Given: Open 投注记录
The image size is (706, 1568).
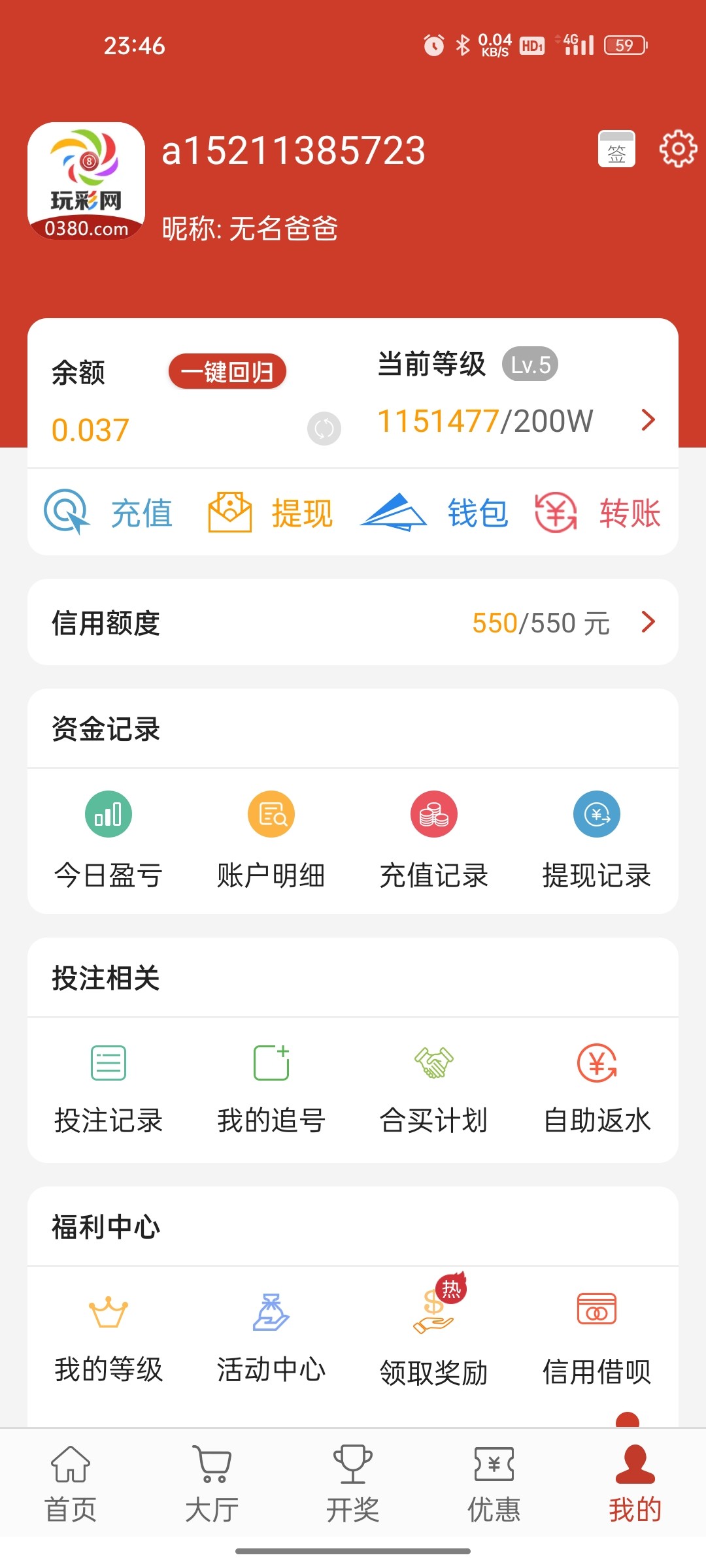Looking at the screenshot, I should pos(109,1088).
